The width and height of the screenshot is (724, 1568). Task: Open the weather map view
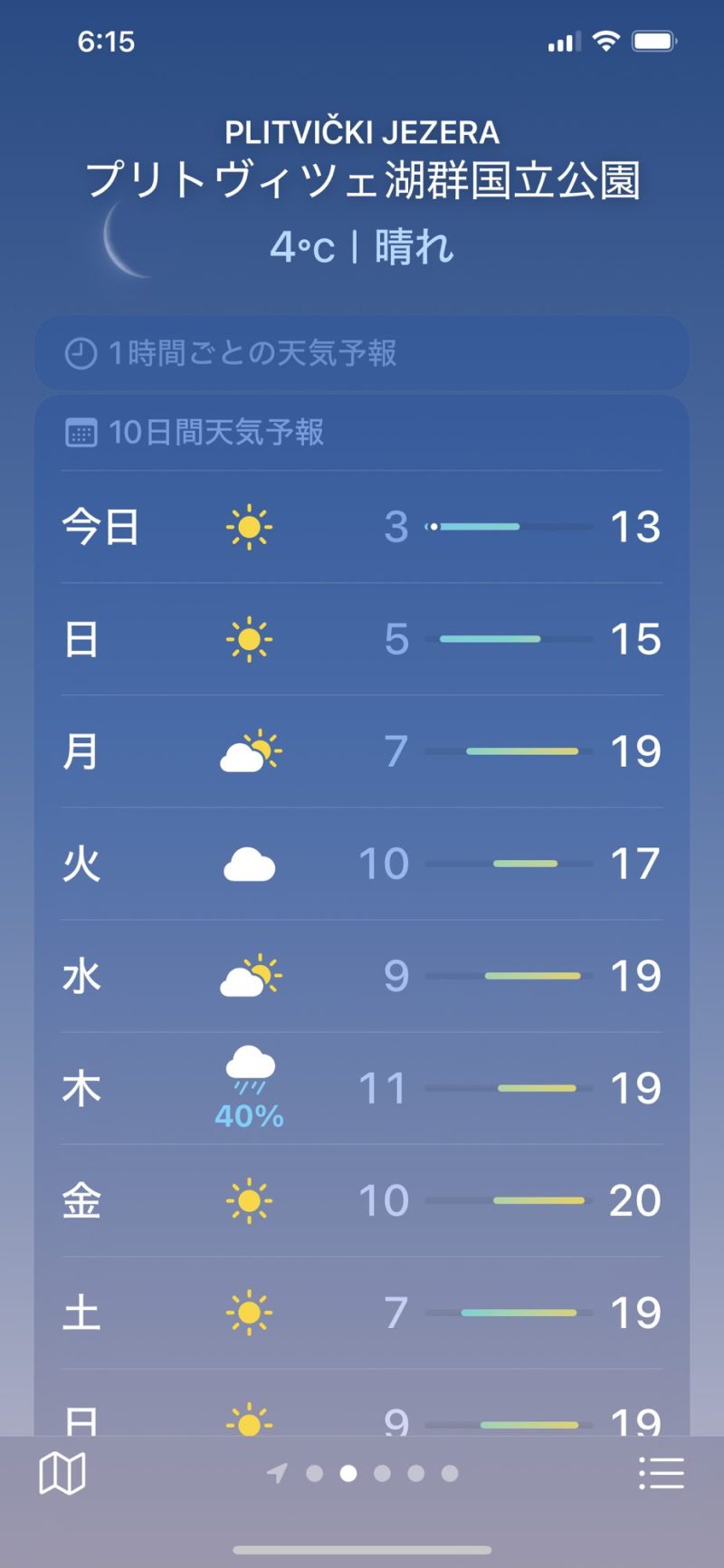(x=62, y=1474)
